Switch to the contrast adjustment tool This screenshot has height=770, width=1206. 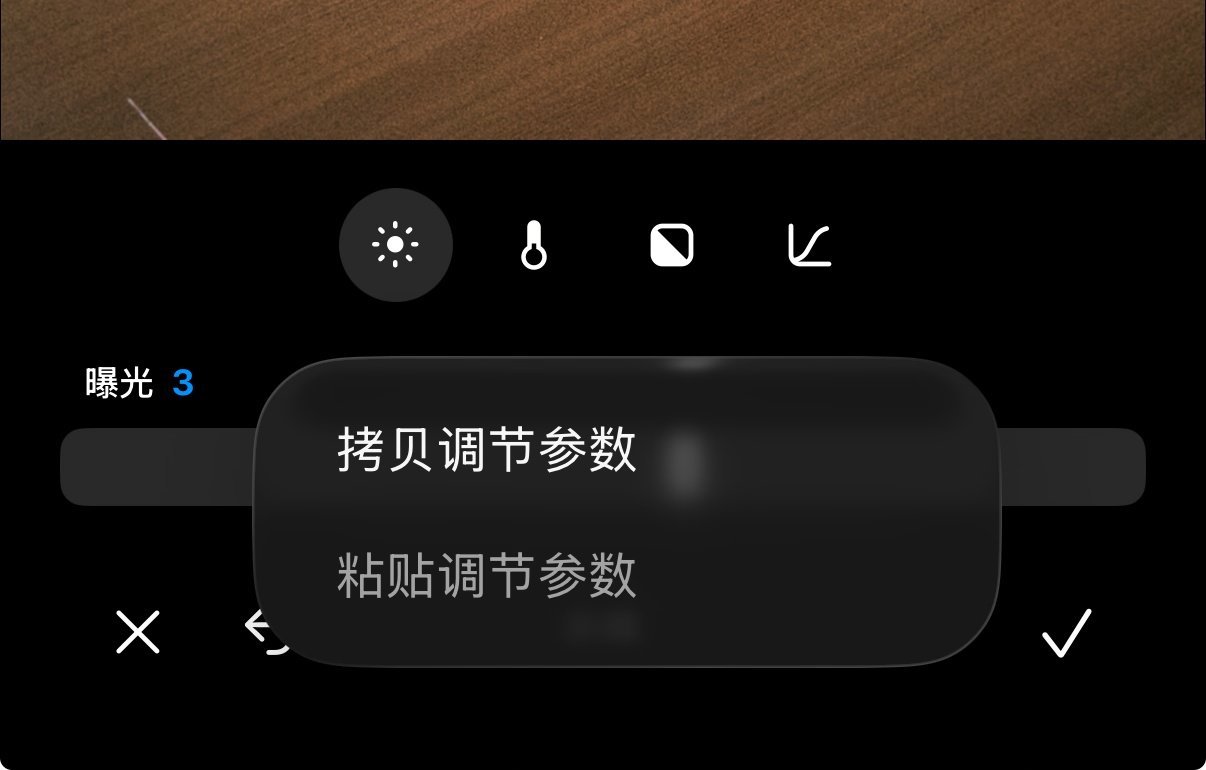point(672,245)
